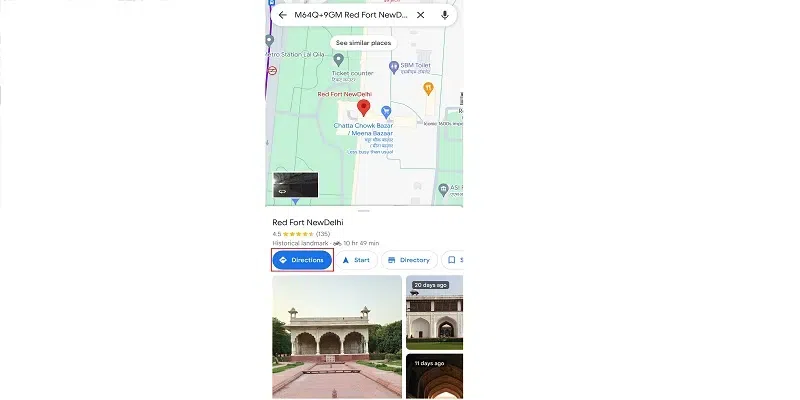Open the street view thumbnail on map

pyautogui.click(x=296, y=185)
